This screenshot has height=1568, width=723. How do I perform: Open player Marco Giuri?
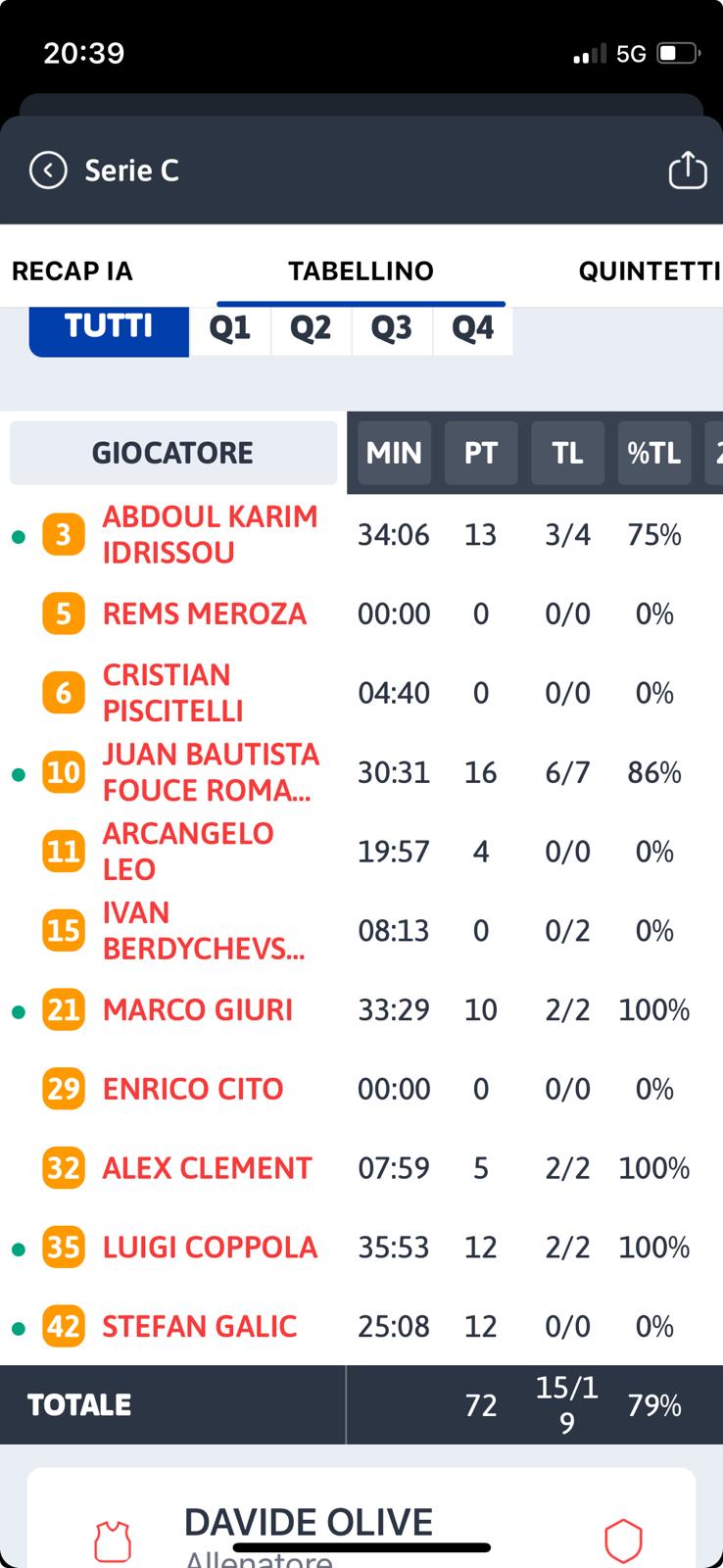pos(198,1010)
